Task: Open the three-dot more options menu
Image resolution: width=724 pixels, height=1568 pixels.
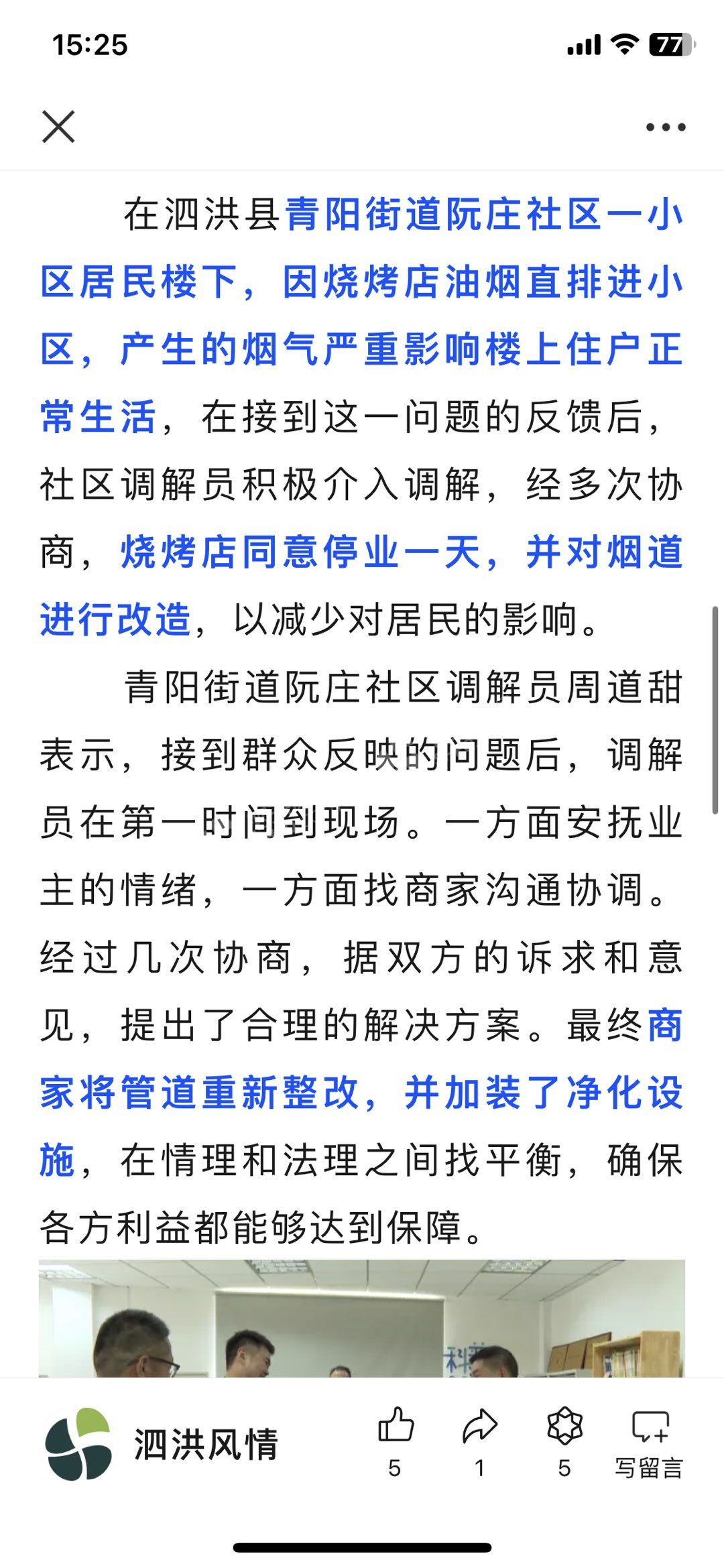Action: click(x=665, y=127)
